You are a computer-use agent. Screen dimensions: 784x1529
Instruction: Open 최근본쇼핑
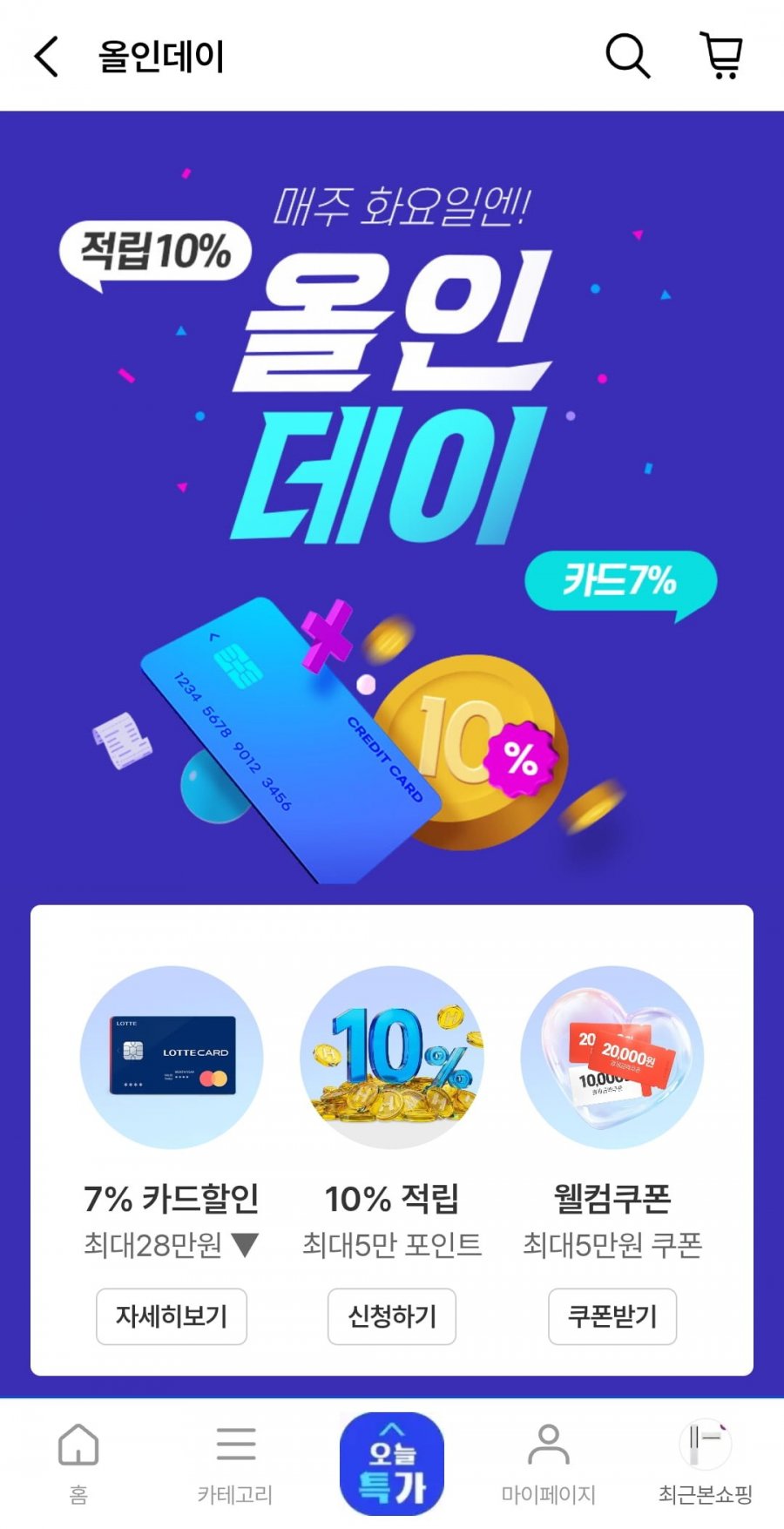click(706, 1464)
